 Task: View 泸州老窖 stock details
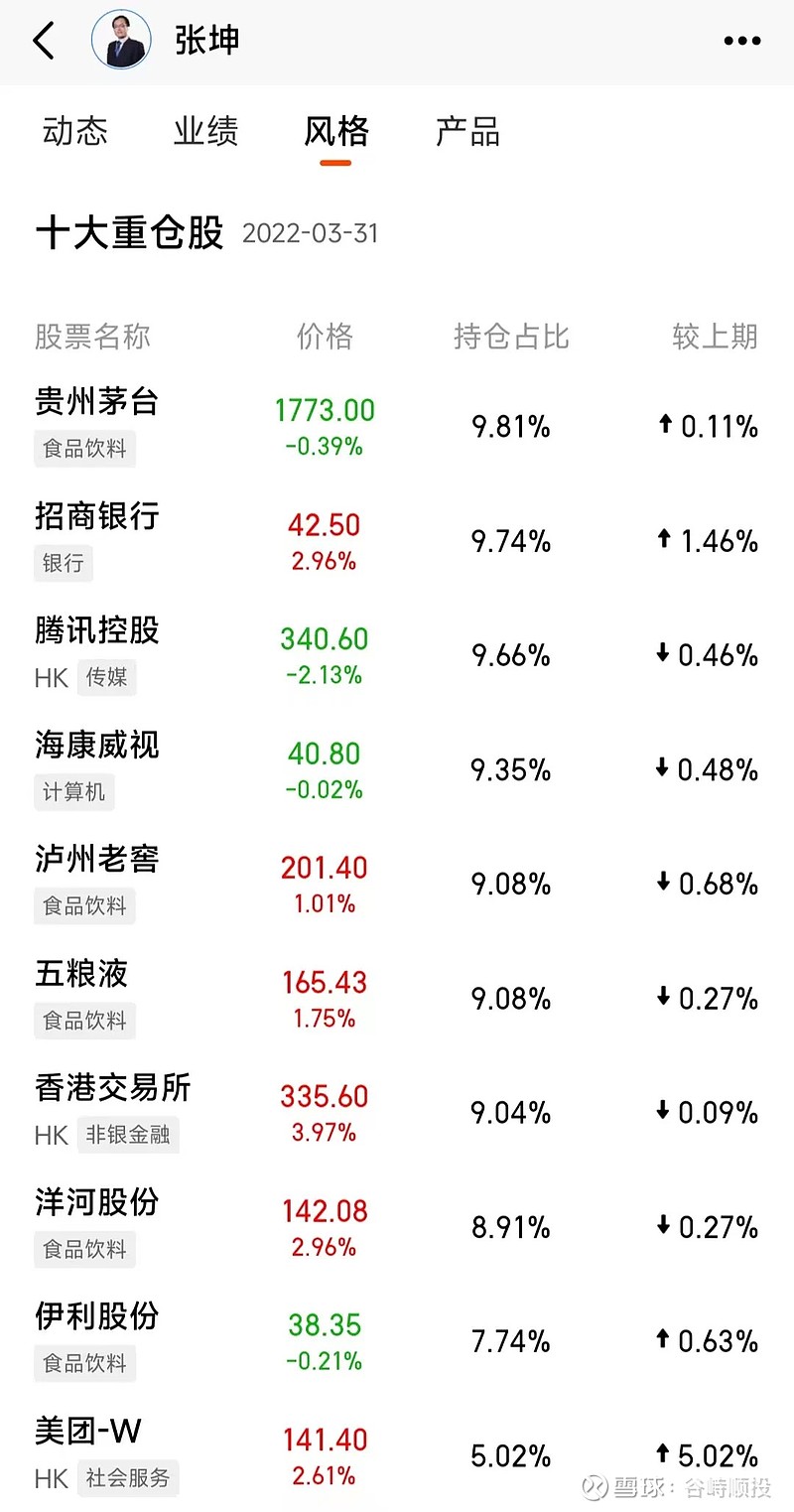click(x=397, y=884)
